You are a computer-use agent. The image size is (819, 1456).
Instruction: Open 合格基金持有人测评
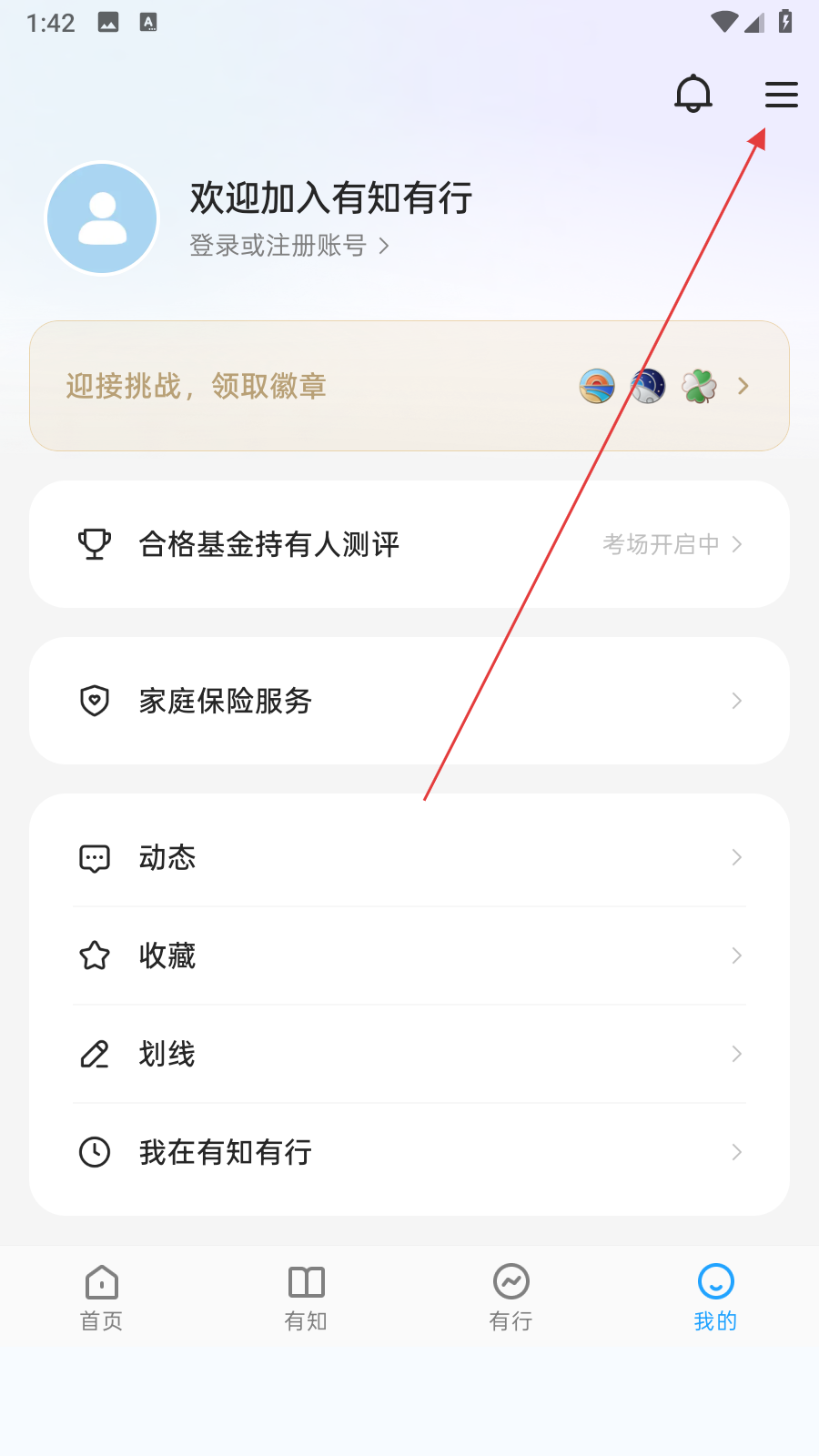click(x=409, y=544)
